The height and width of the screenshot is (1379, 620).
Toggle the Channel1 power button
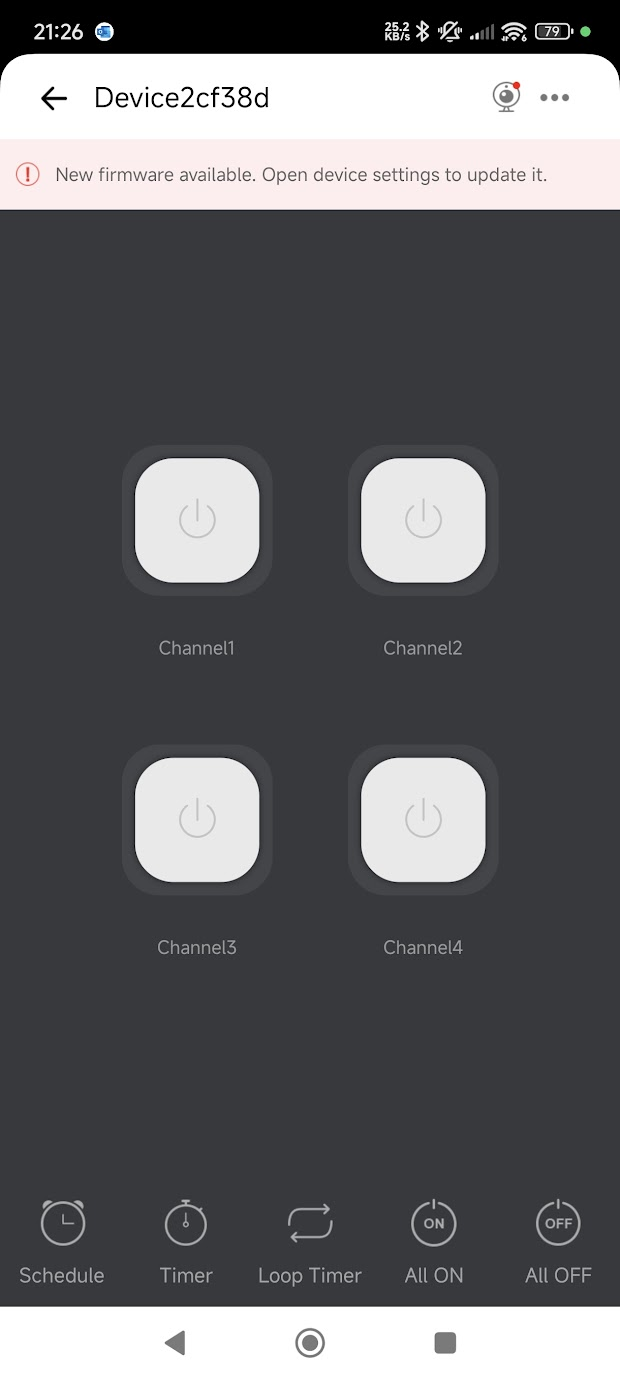[197, 520]
